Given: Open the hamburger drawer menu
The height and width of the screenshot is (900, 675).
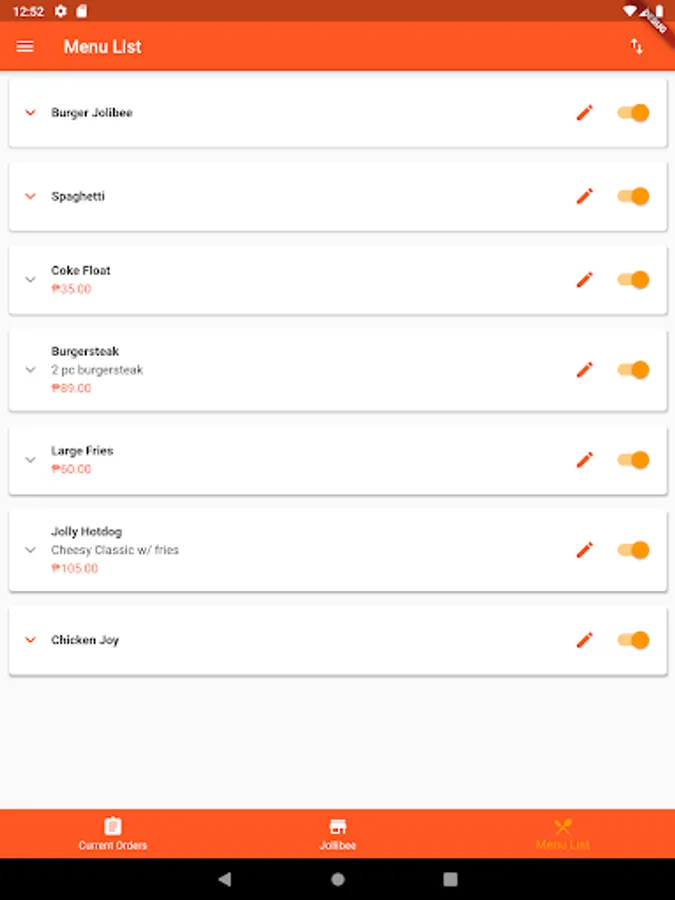Looking at the screenshot, I should (25, 46).
